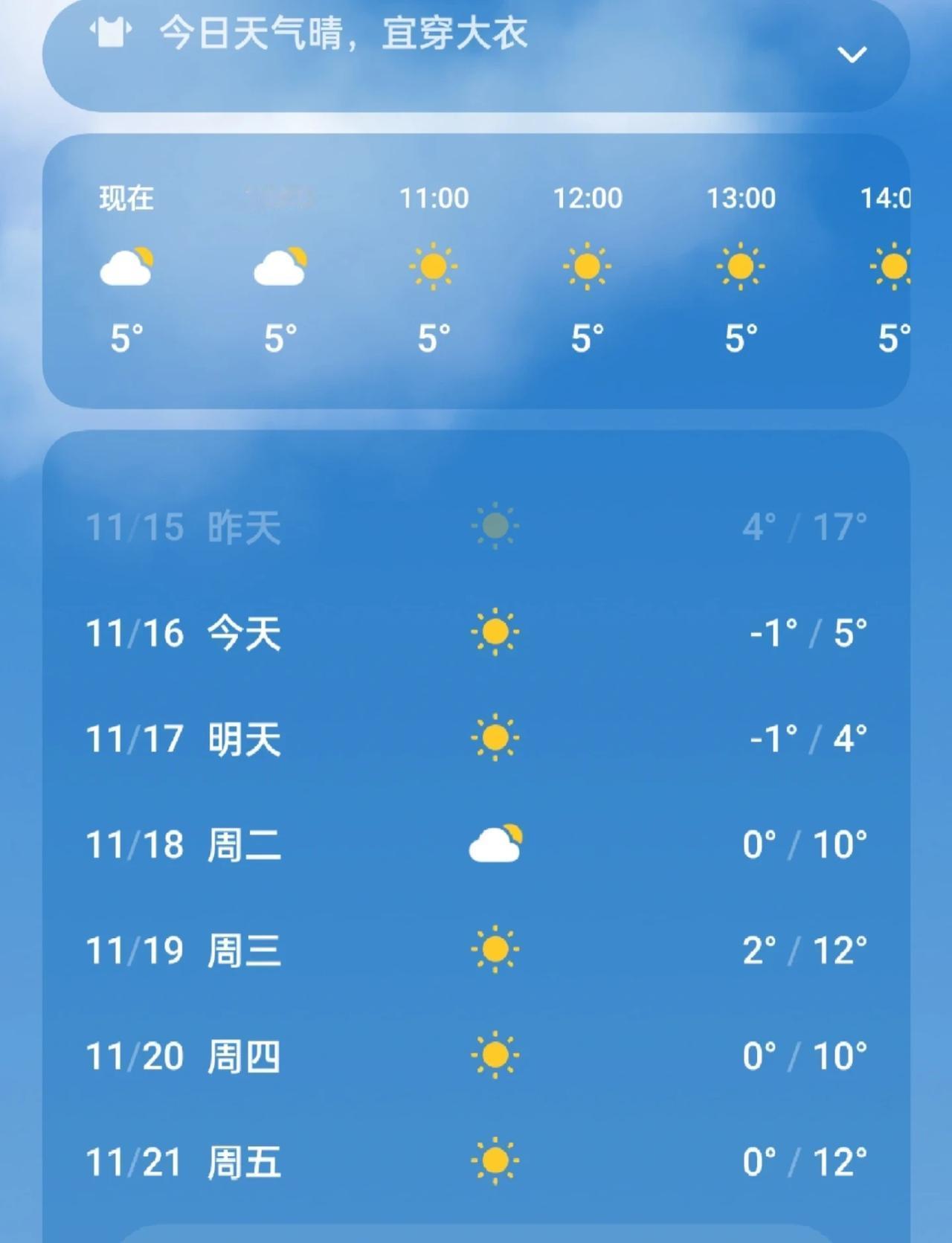Viewport: 952px width, 1243px height.
Task: Open today's detail row 11/16 今天
Action: [x=476, y=633]
